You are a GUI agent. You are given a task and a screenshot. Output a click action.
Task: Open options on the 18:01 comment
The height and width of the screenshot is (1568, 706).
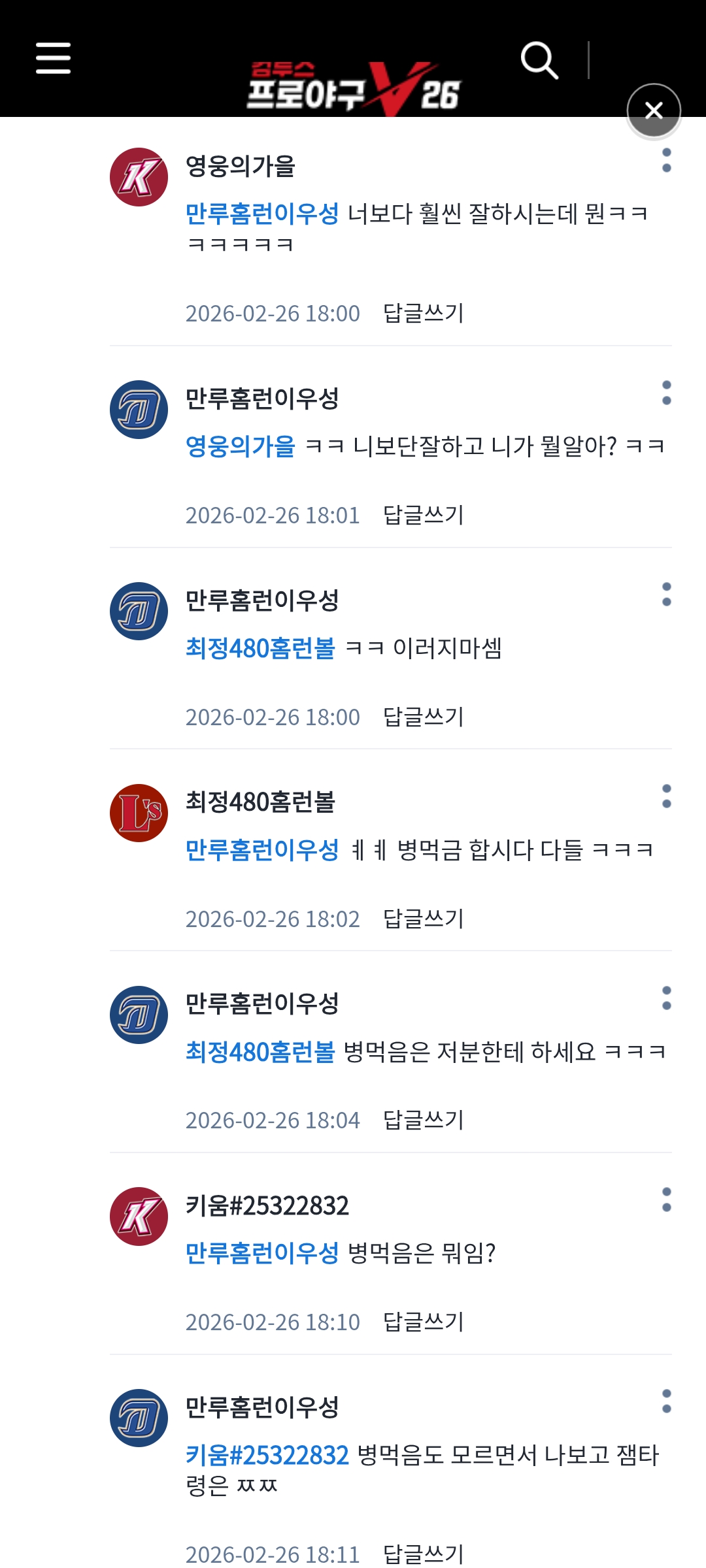coord(666,393)
